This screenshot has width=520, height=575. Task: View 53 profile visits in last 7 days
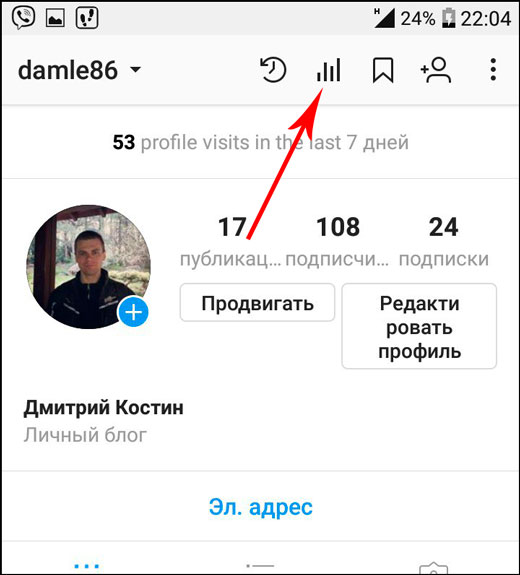260,142
